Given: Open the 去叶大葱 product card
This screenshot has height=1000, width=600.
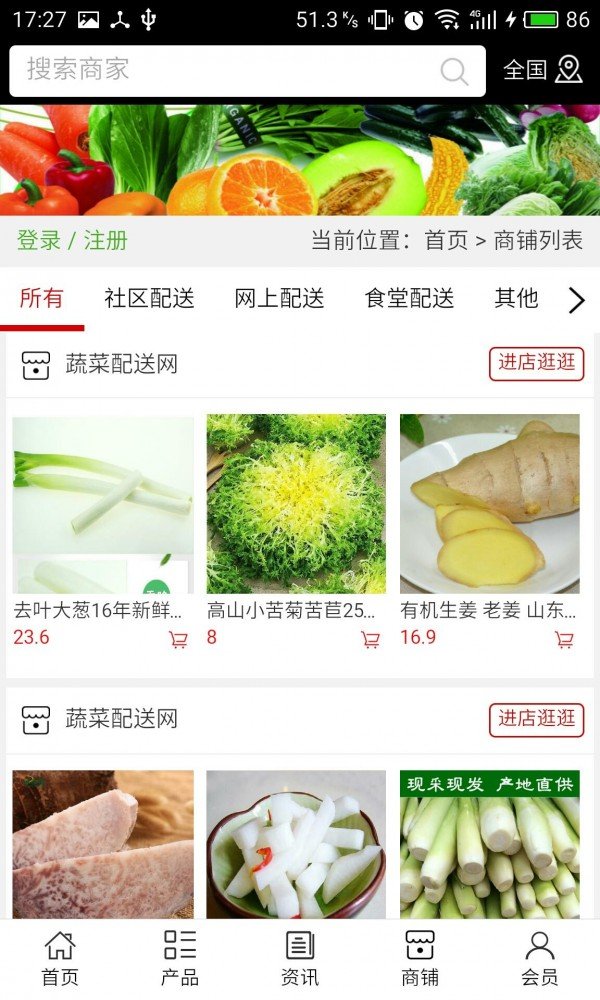Looking at the screenshot, I should pos(103,505).
